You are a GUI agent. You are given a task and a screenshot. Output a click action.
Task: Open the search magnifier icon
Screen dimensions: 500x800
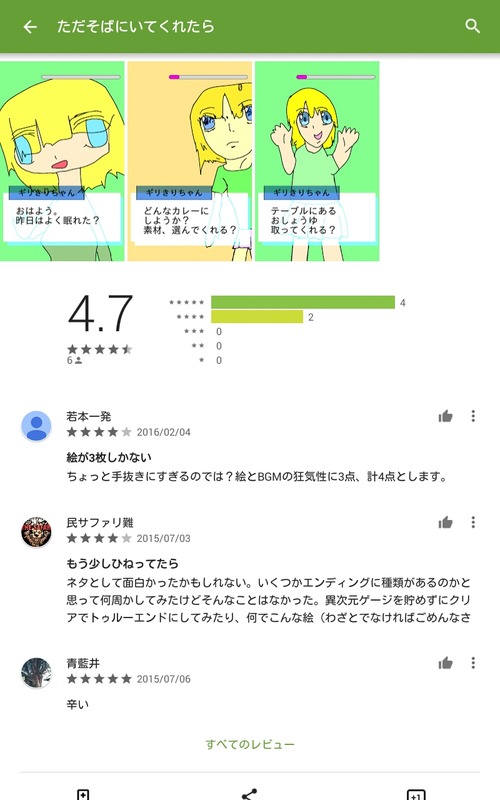[472, 26]
